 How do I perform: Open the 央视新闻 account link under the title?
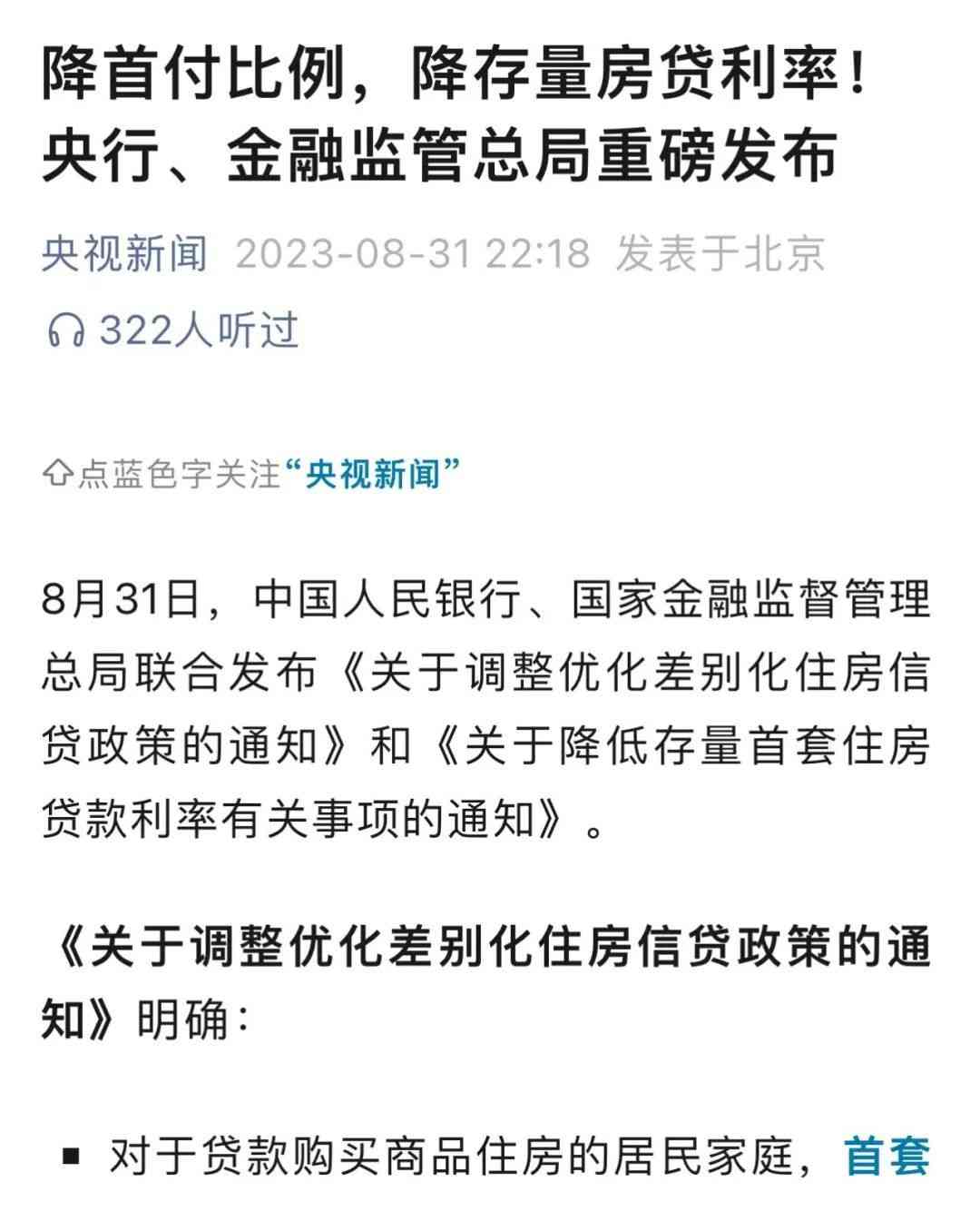pos(125,253)
